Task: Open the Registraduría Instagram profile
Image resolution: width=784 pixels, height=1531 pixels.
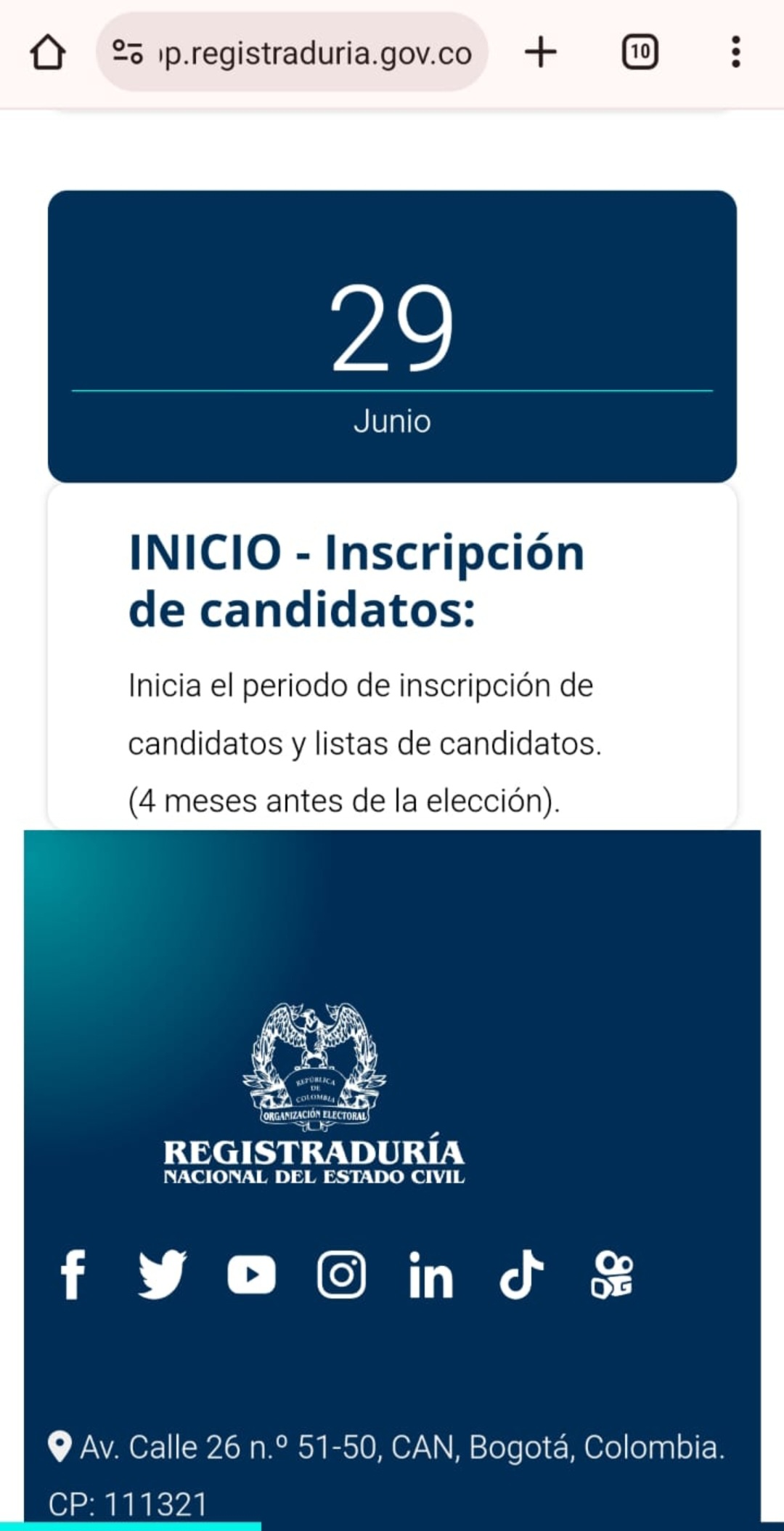Action: [341, 1275]
